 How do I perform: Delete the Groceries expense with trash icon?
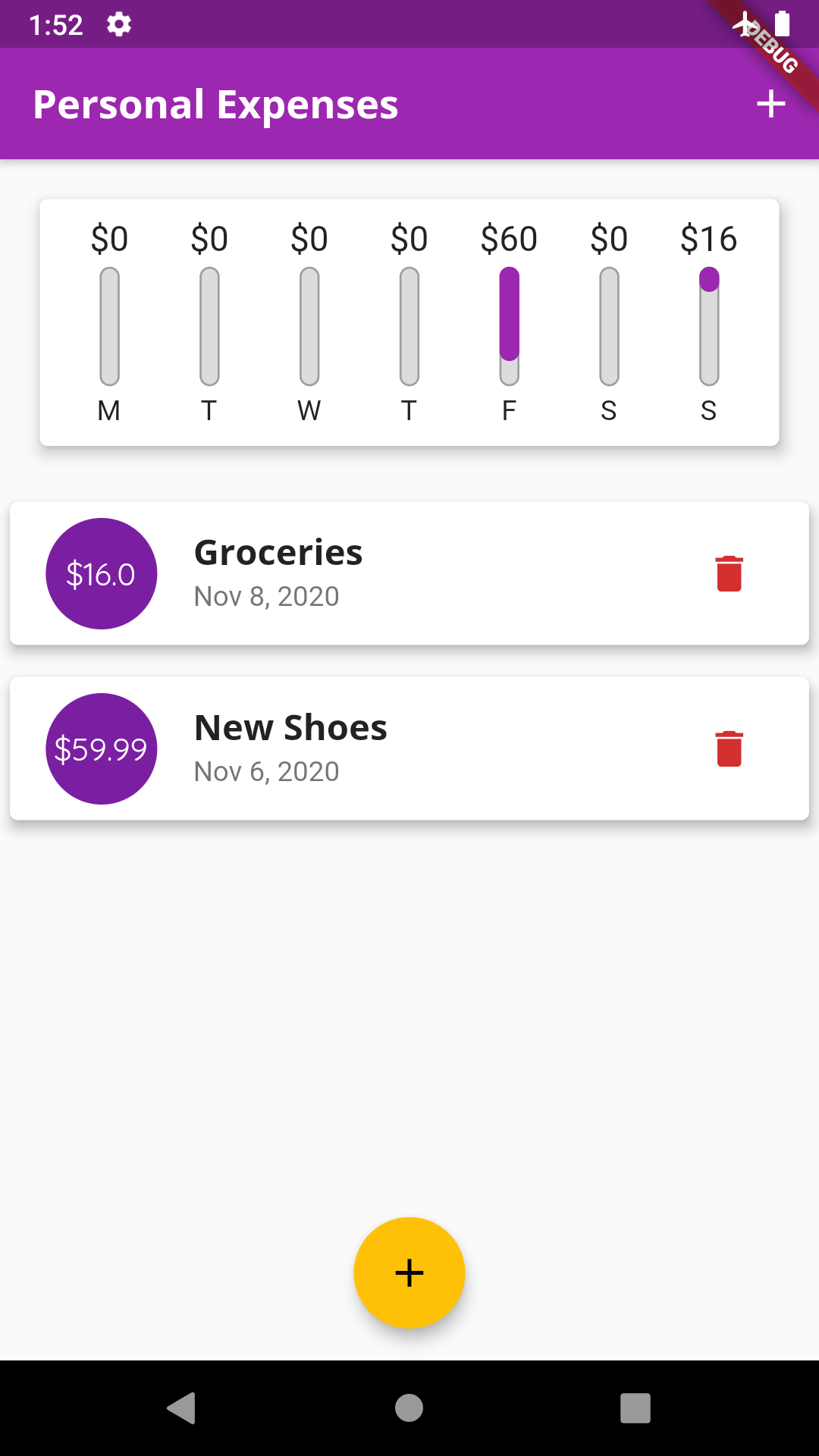pyautogui.click(x=729, y=574)
